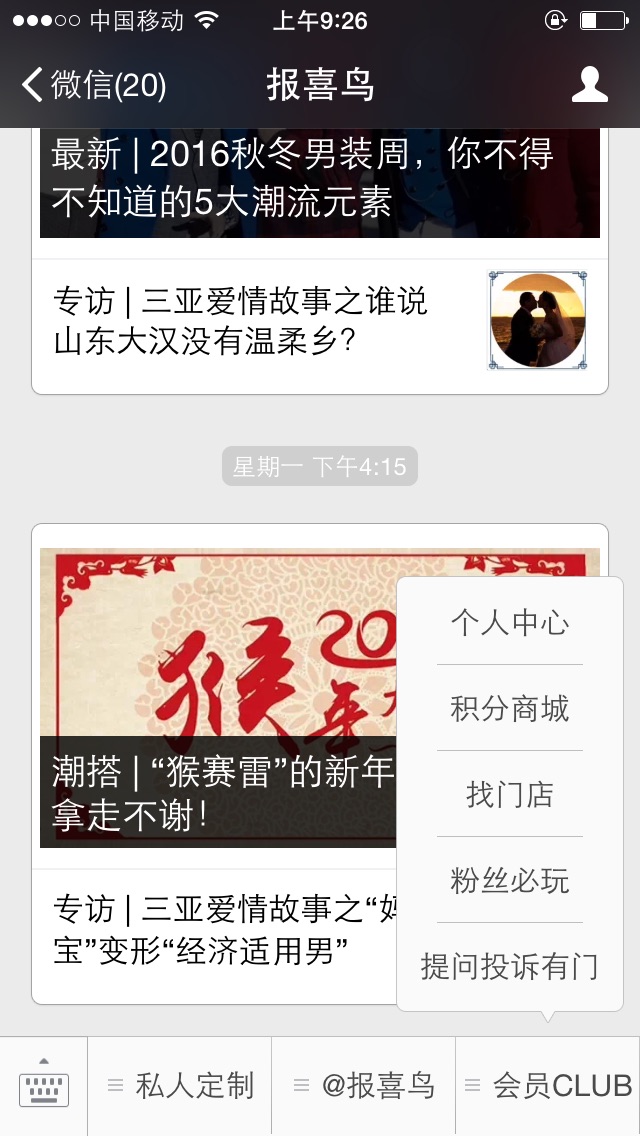Viewport: 640px width, 1136px height.
Task: Switch to keyboard input mode
Action: click(x=44, y=1086)
